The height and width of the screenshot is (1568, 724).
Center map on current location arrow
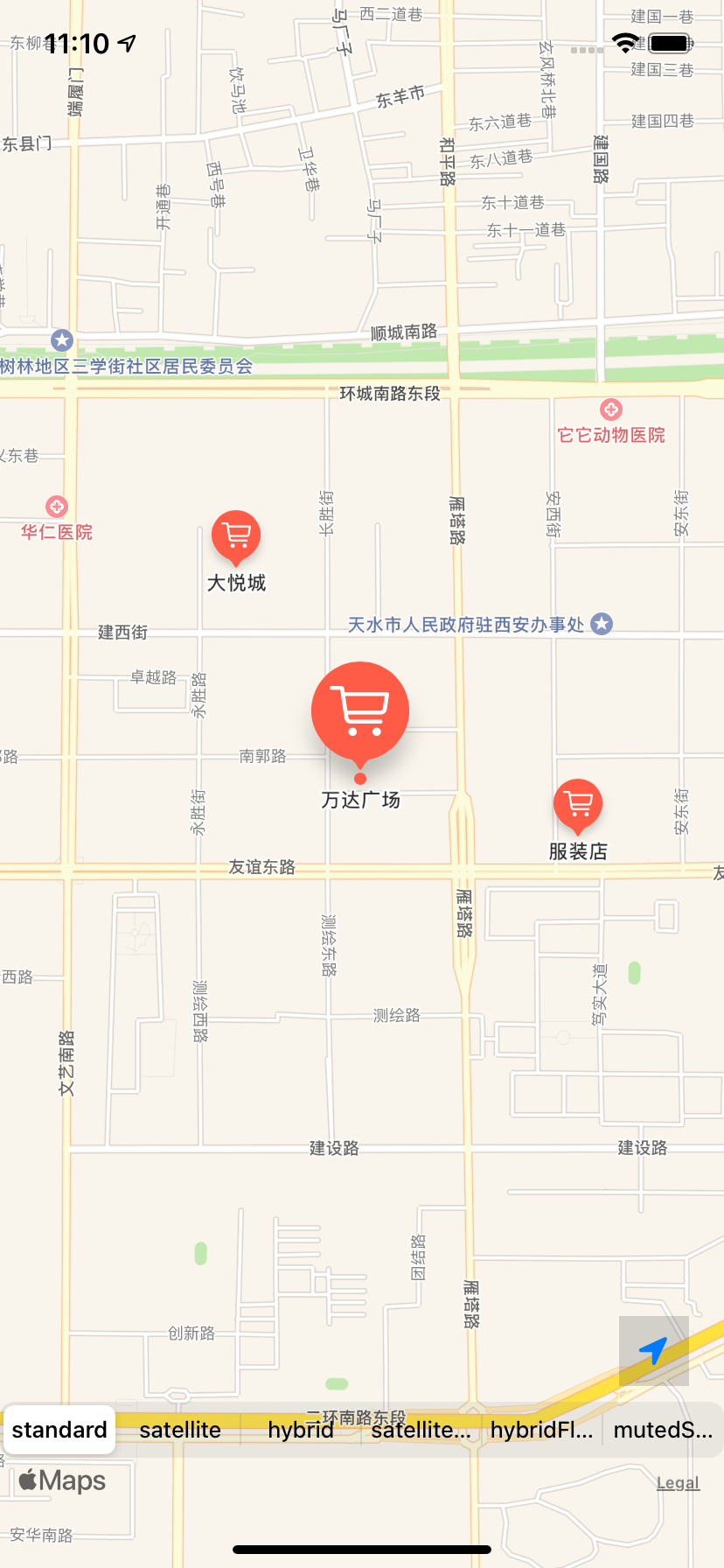coord(654,1350)
